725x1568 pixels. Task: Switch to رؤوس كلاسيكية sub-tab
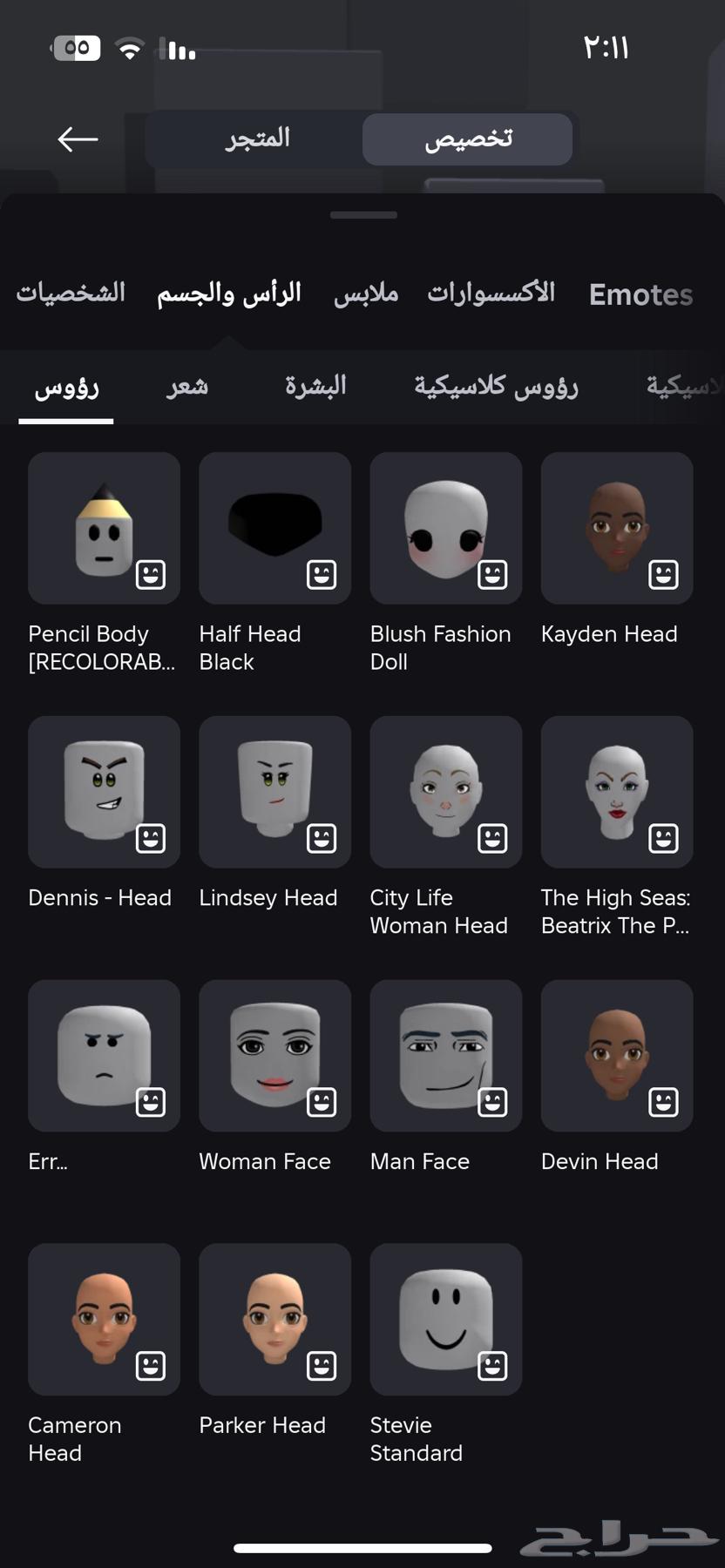[x=496, y=386]
